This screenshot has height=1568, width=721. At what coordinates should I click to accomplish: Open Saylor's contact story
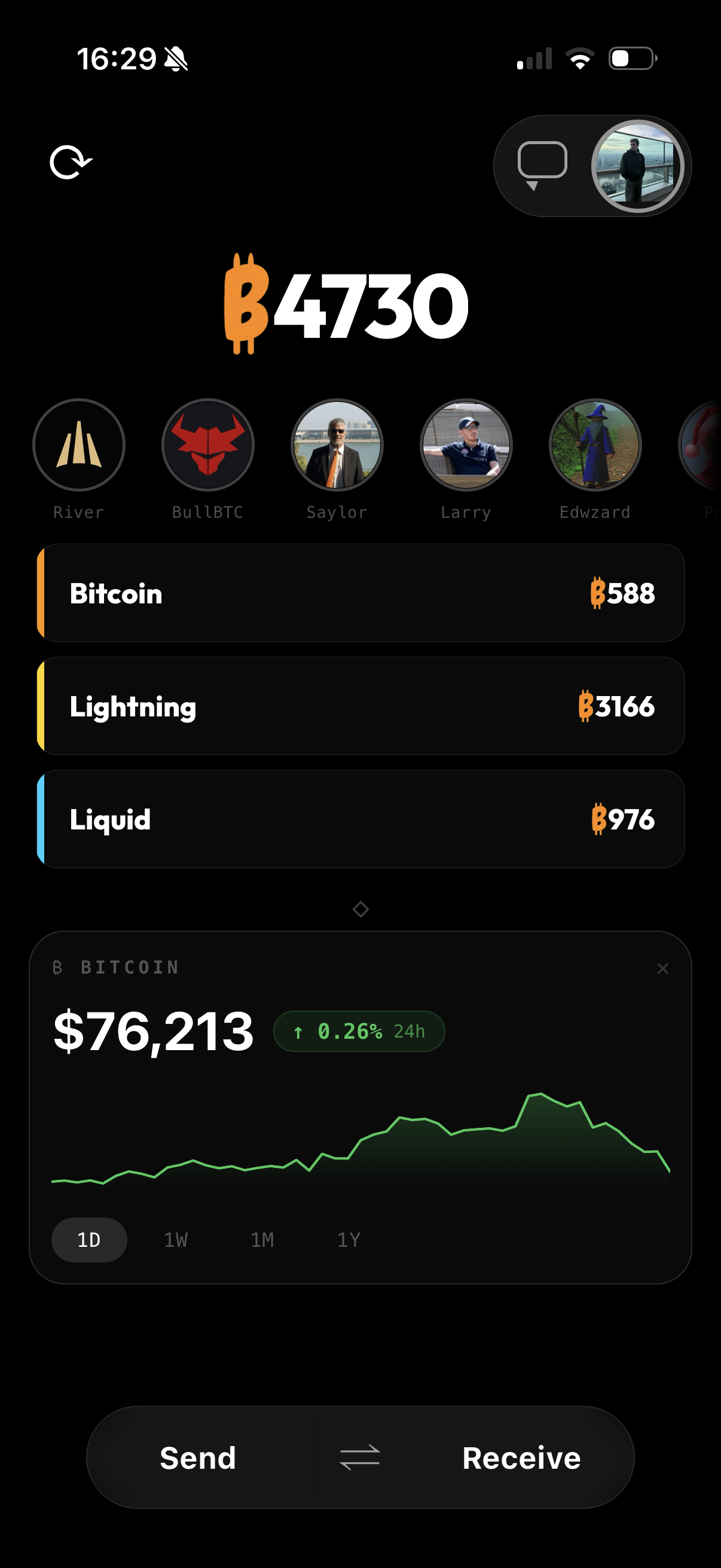point(337,444)
